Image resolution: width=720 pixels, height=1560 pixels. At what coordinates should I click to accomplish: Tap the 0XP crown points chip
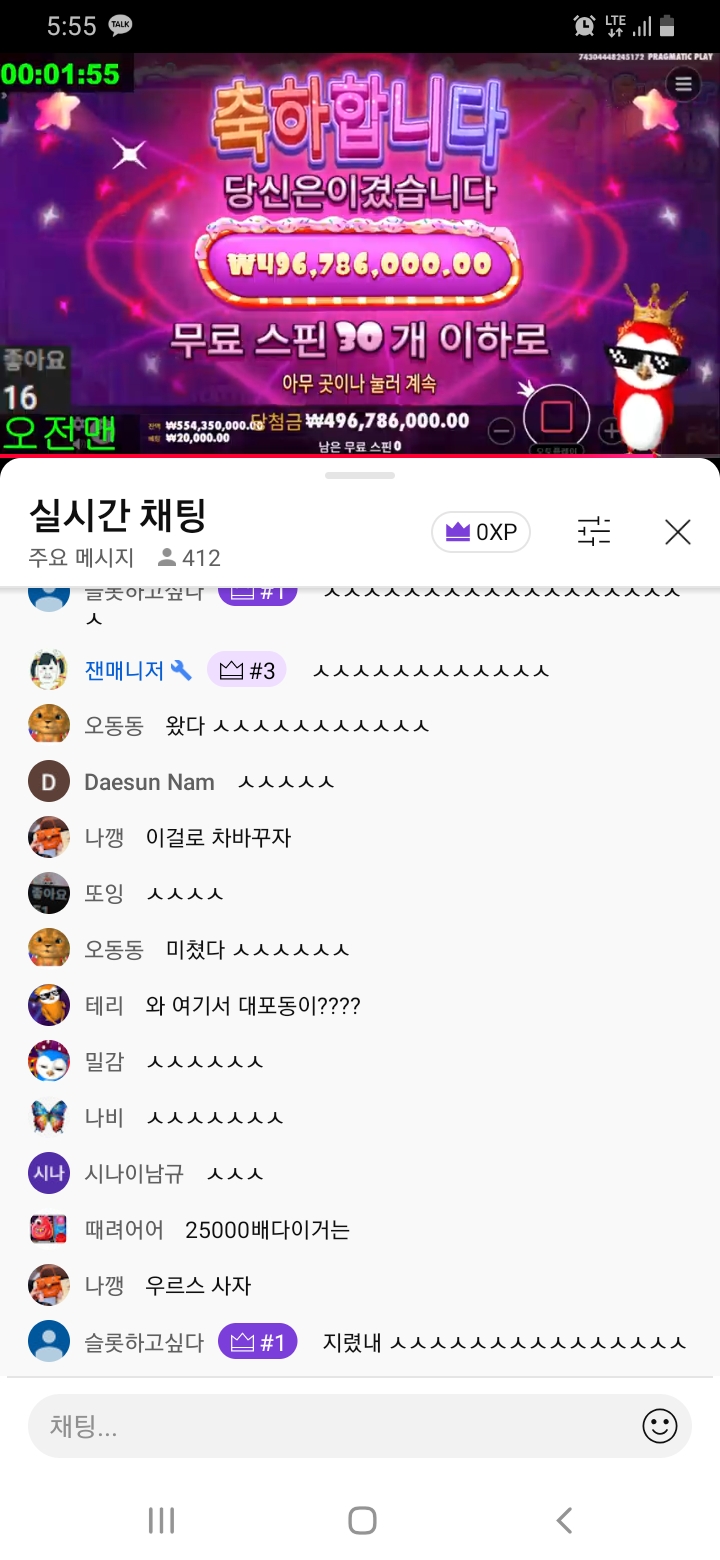(x=481, y=532)
